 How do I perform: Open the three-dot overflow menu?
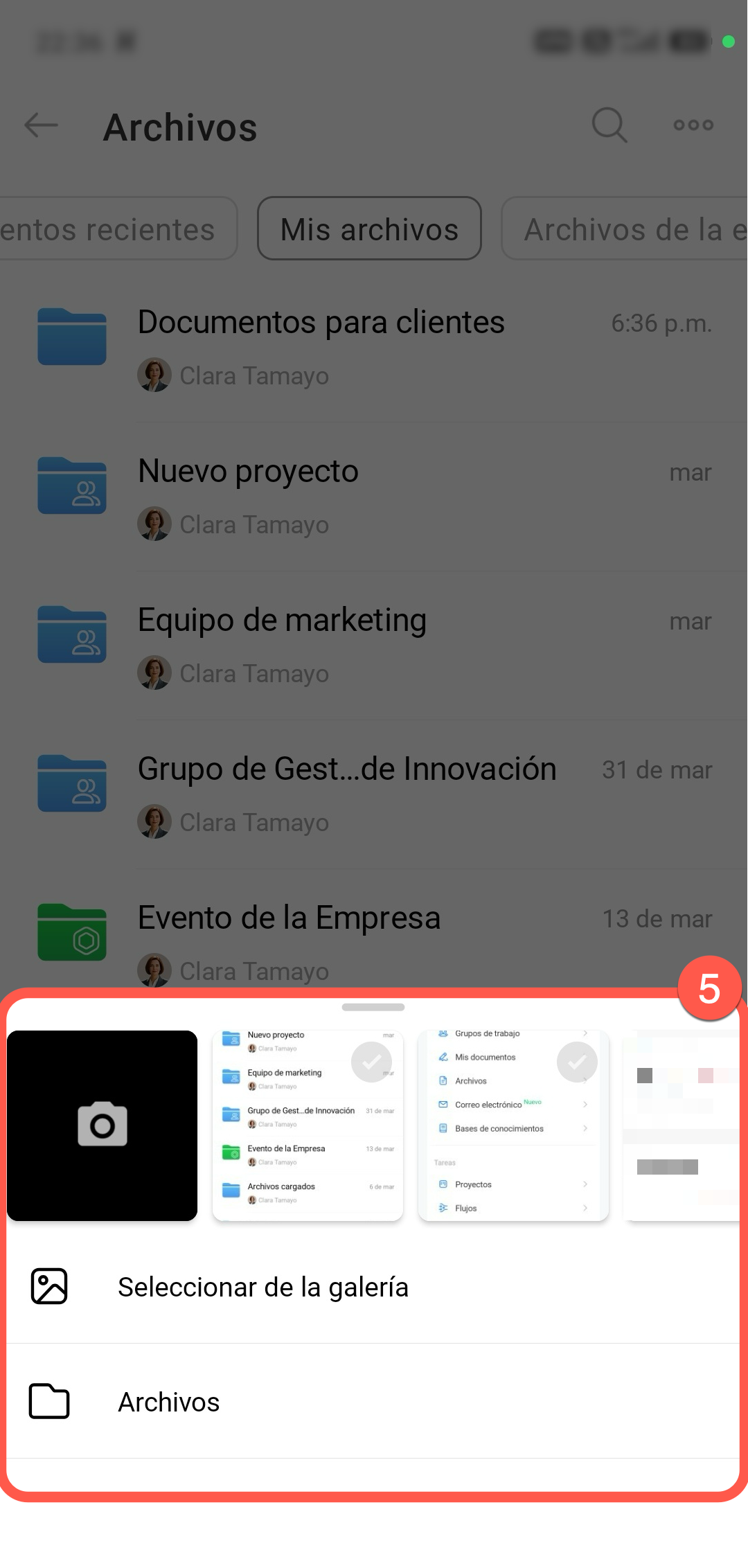693,125
